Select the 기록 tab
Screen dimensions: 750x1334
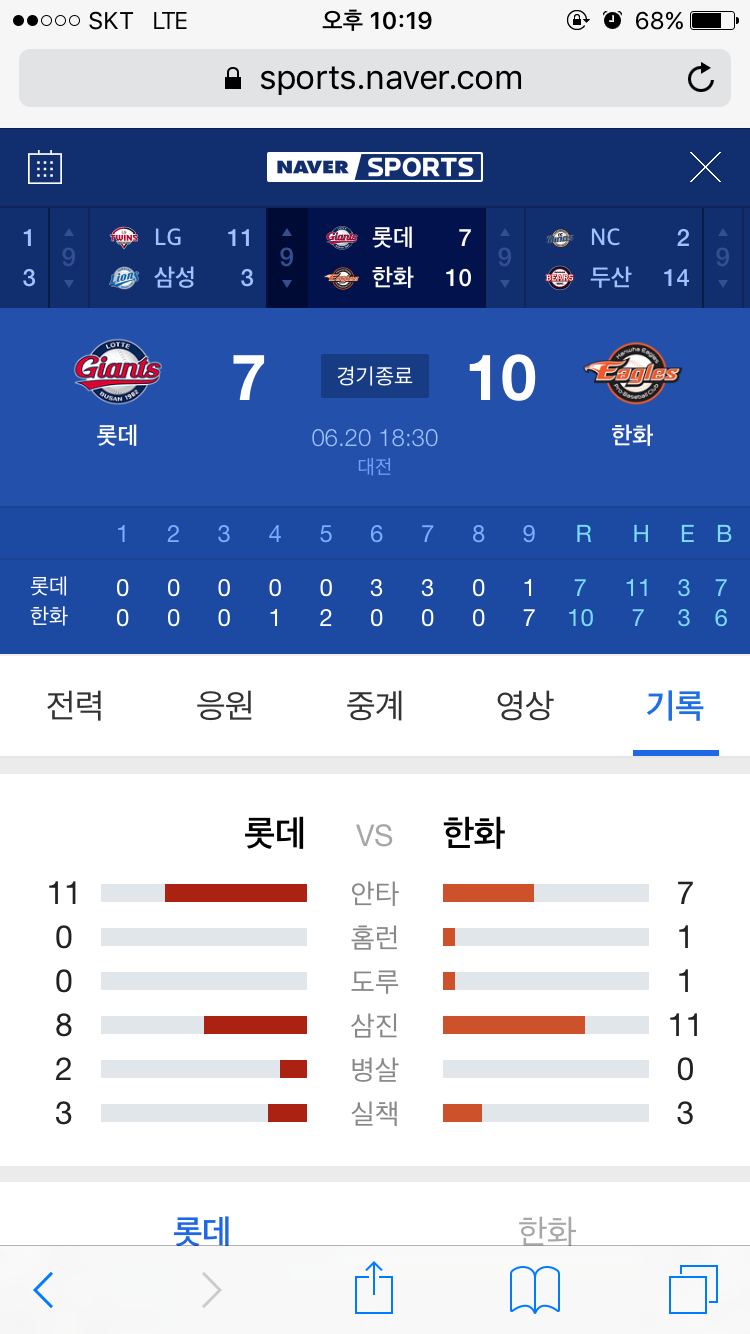point(675,706)
